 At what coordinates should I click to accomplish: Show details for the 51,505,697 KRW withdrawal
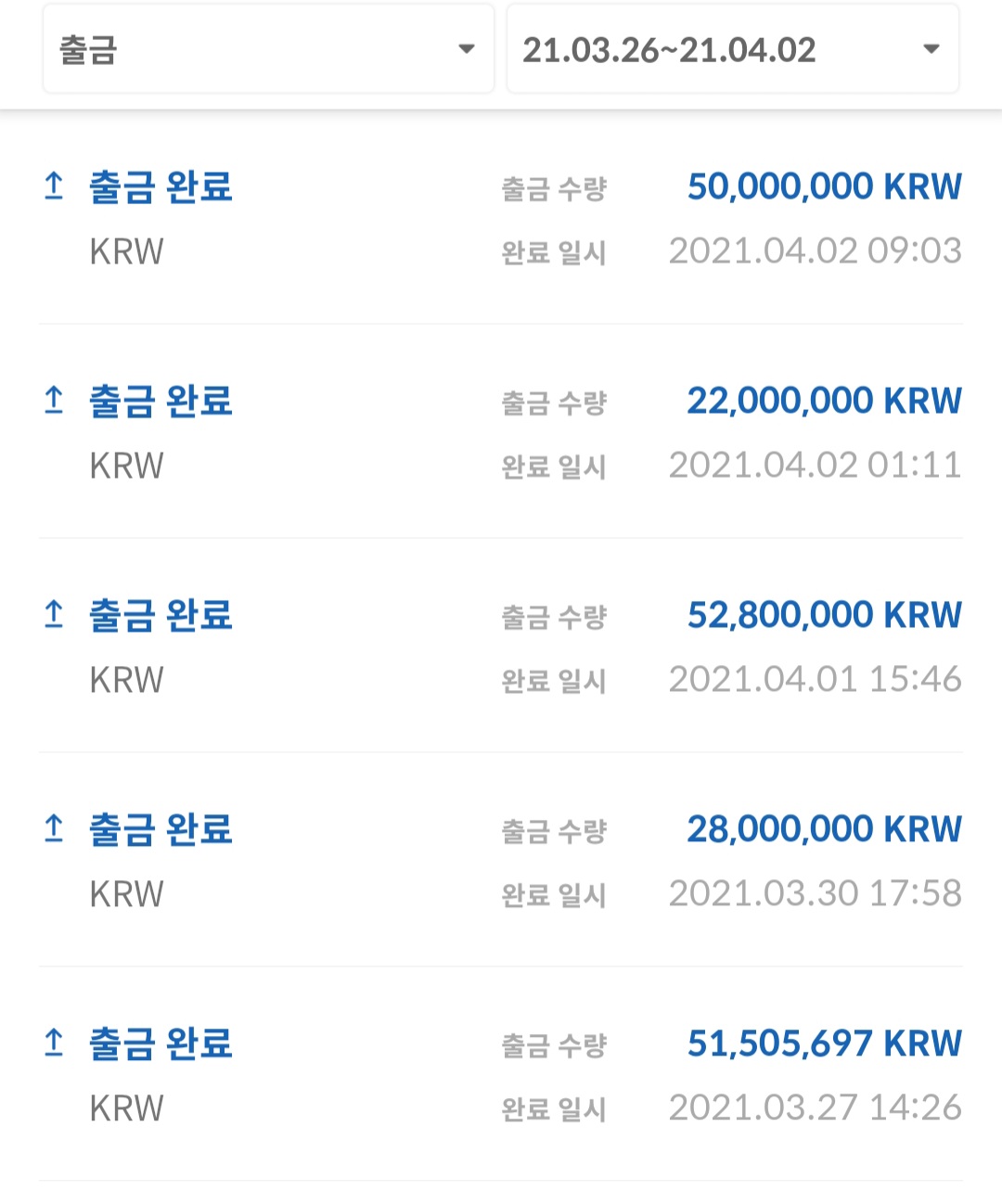(x=501, y=1075)
